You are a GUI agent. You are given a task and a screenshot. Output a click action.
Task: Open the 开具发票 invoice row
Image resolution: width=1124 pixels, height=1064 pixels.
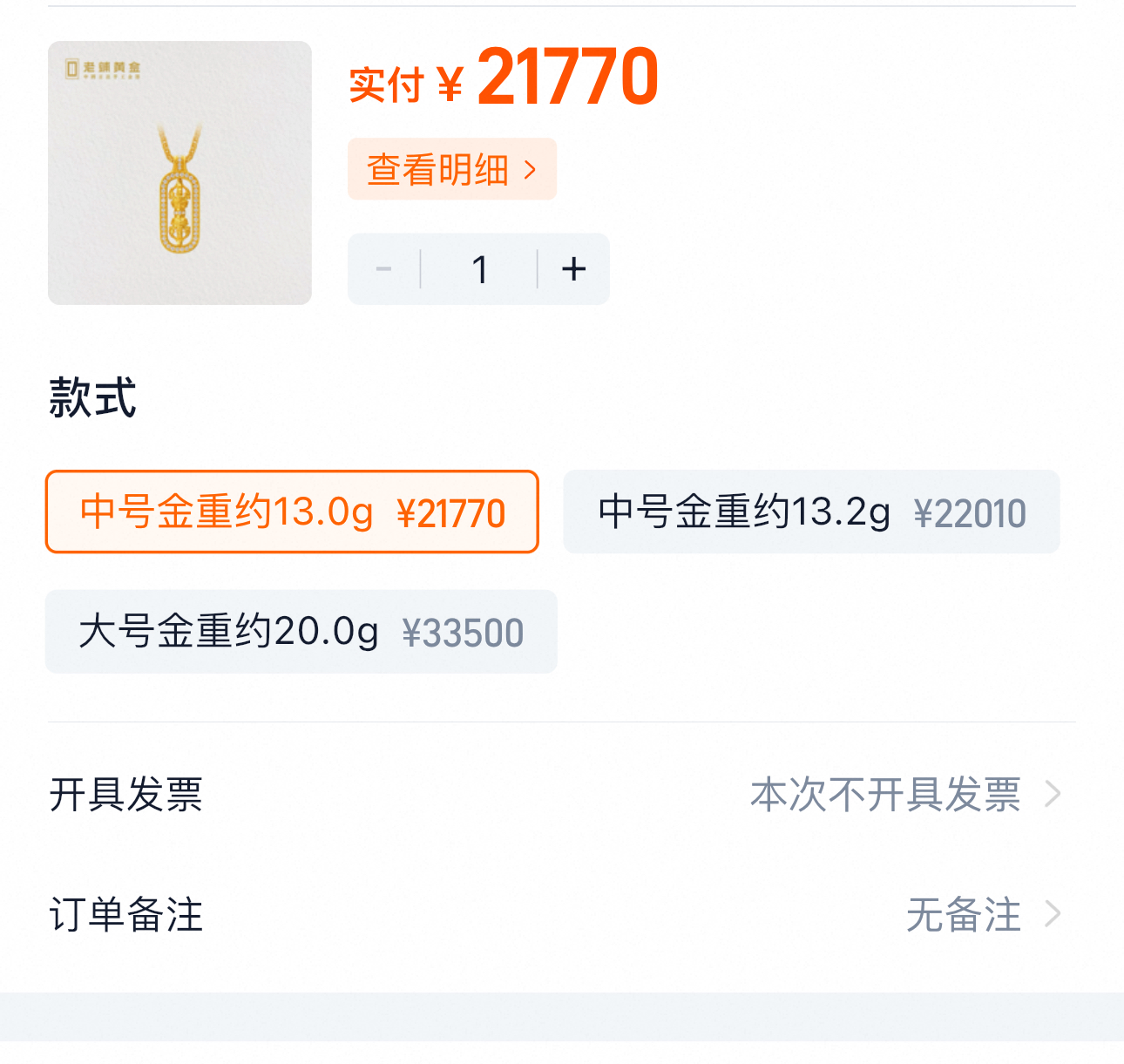(x=561, y=794)
